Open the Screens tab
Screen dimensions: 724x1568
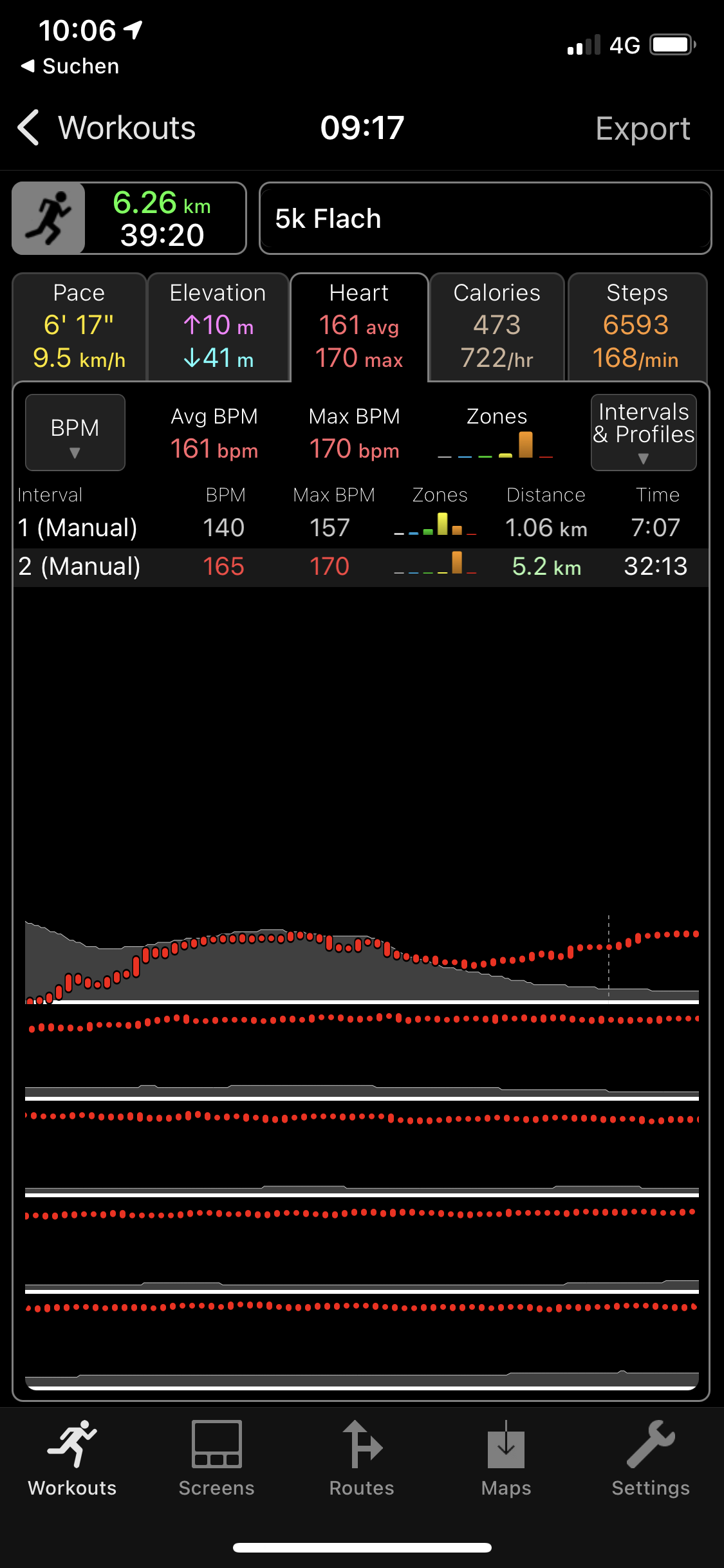tap(217, 1460)
